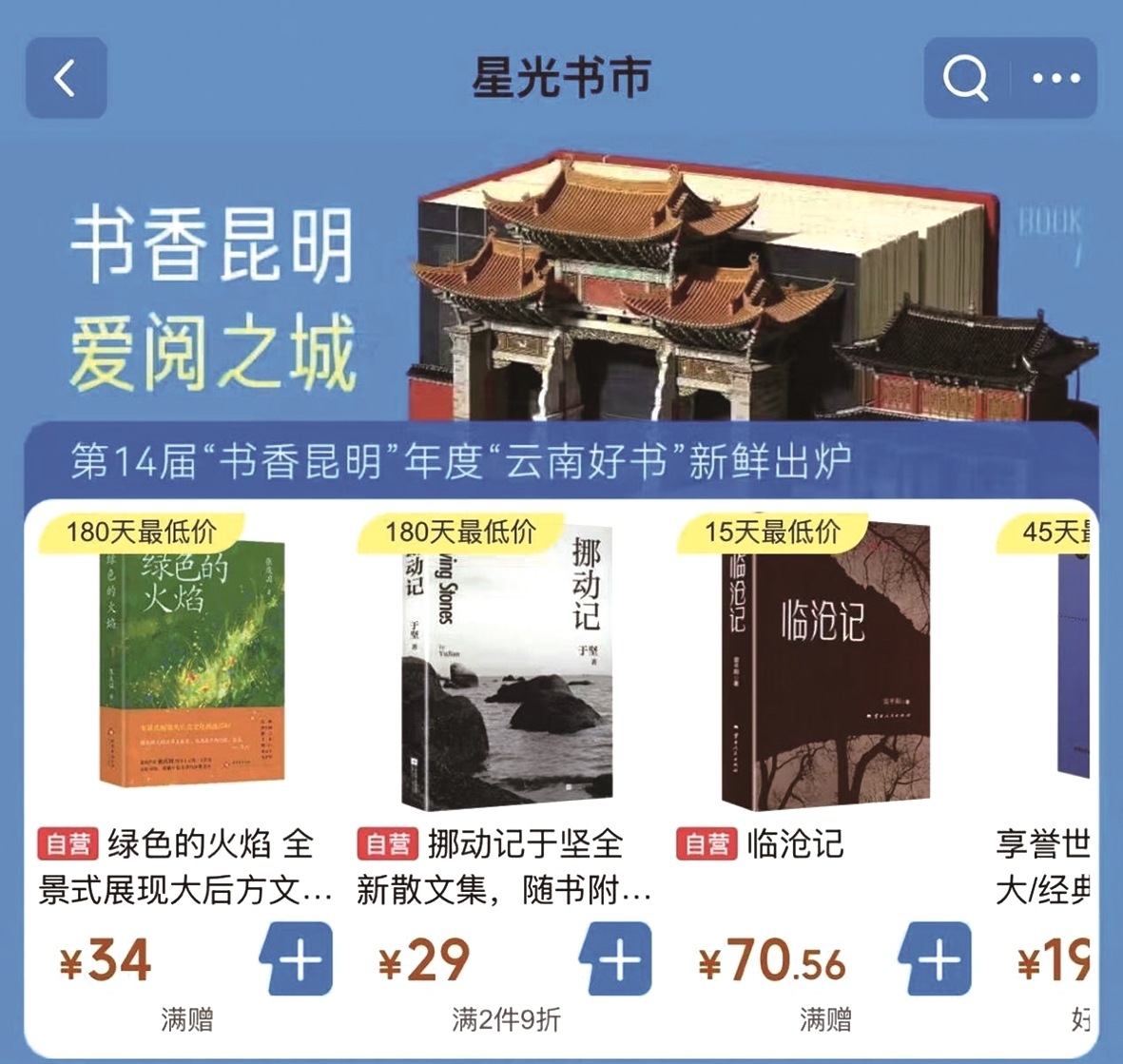Open the three-dot overflow menu
This screenshot has width=1123, height=1064.
1056,78
